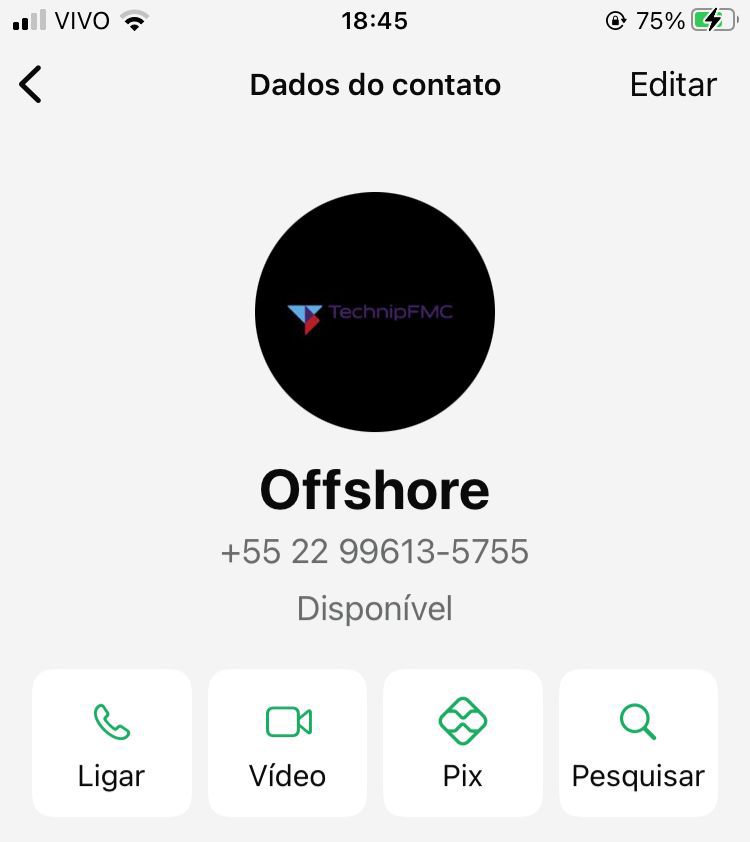View the Offshore contact profile photo

pyautogui.click(x=375, y=312)
